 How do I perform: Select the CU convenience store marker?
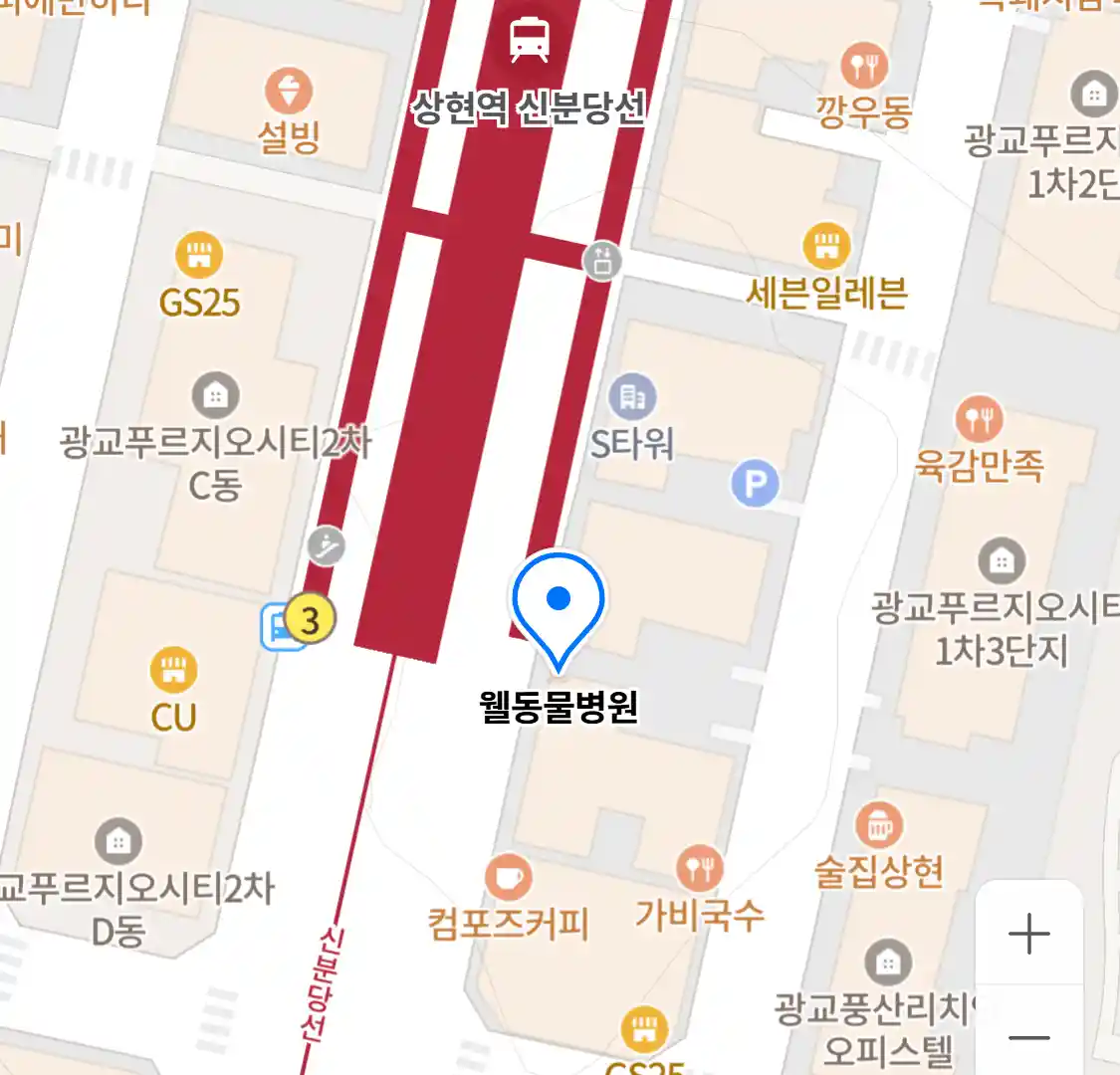(x=173, y=670)
